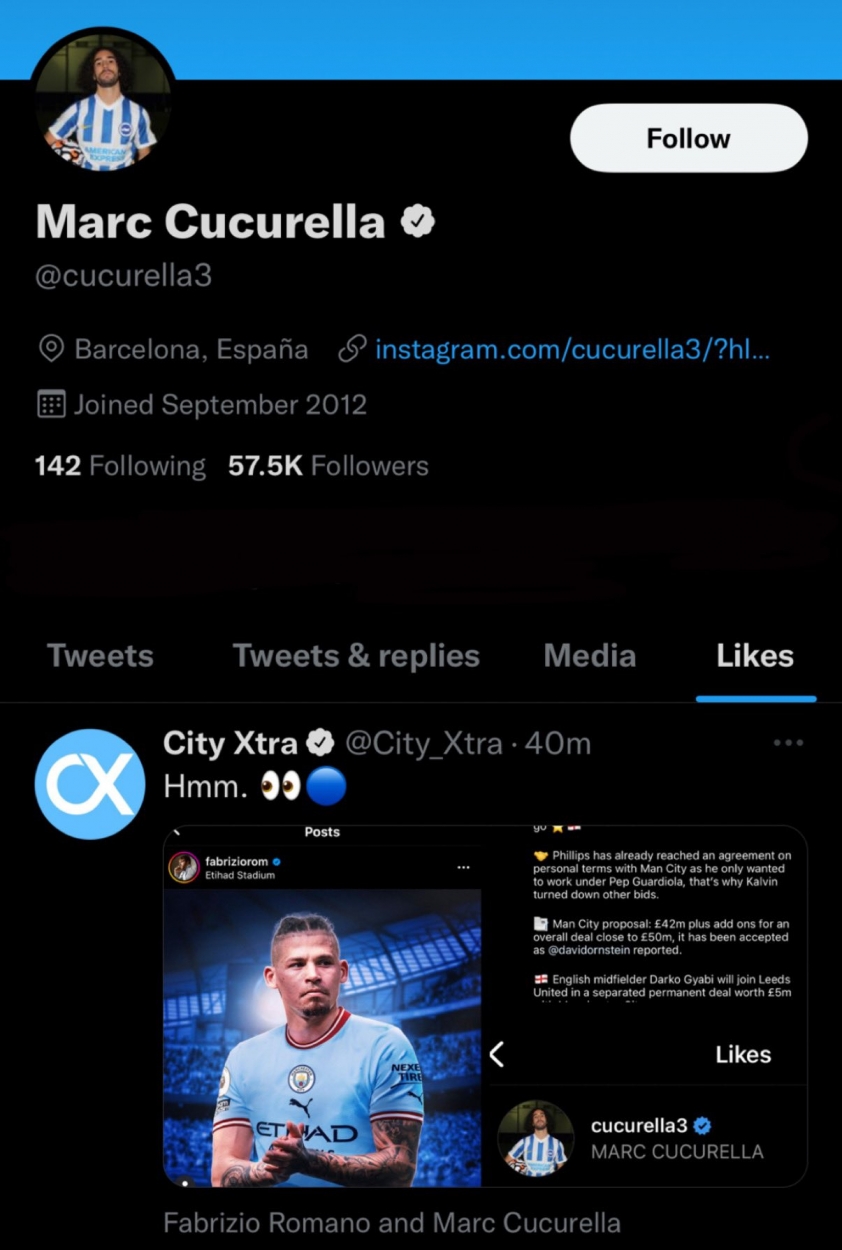Viewport: 842px width, 1250px height.
Task: Open City Xtra's profile avatar
Action: coord(89,784)
